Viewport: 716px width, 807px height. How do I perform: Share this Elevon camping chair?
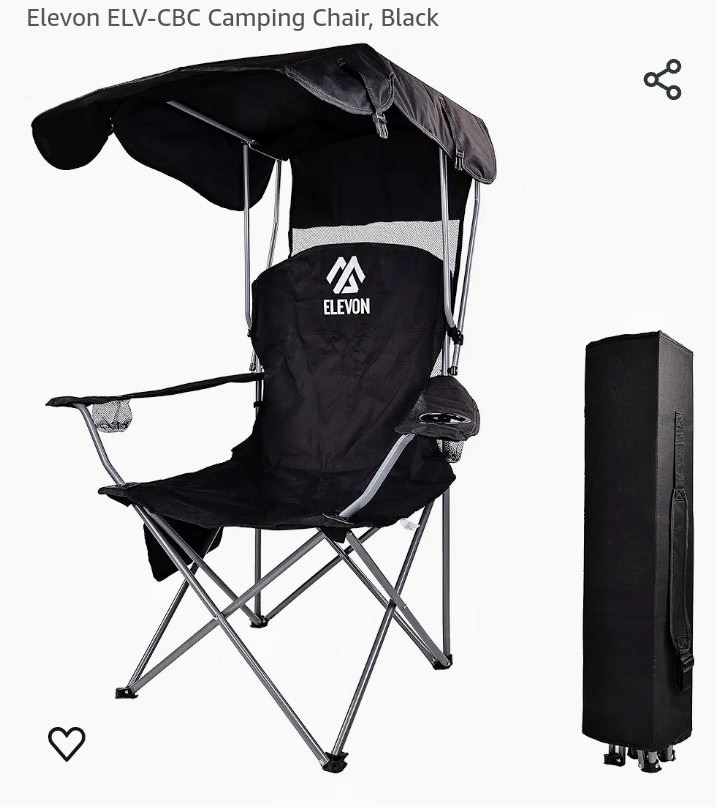click(x=662, y=80)
